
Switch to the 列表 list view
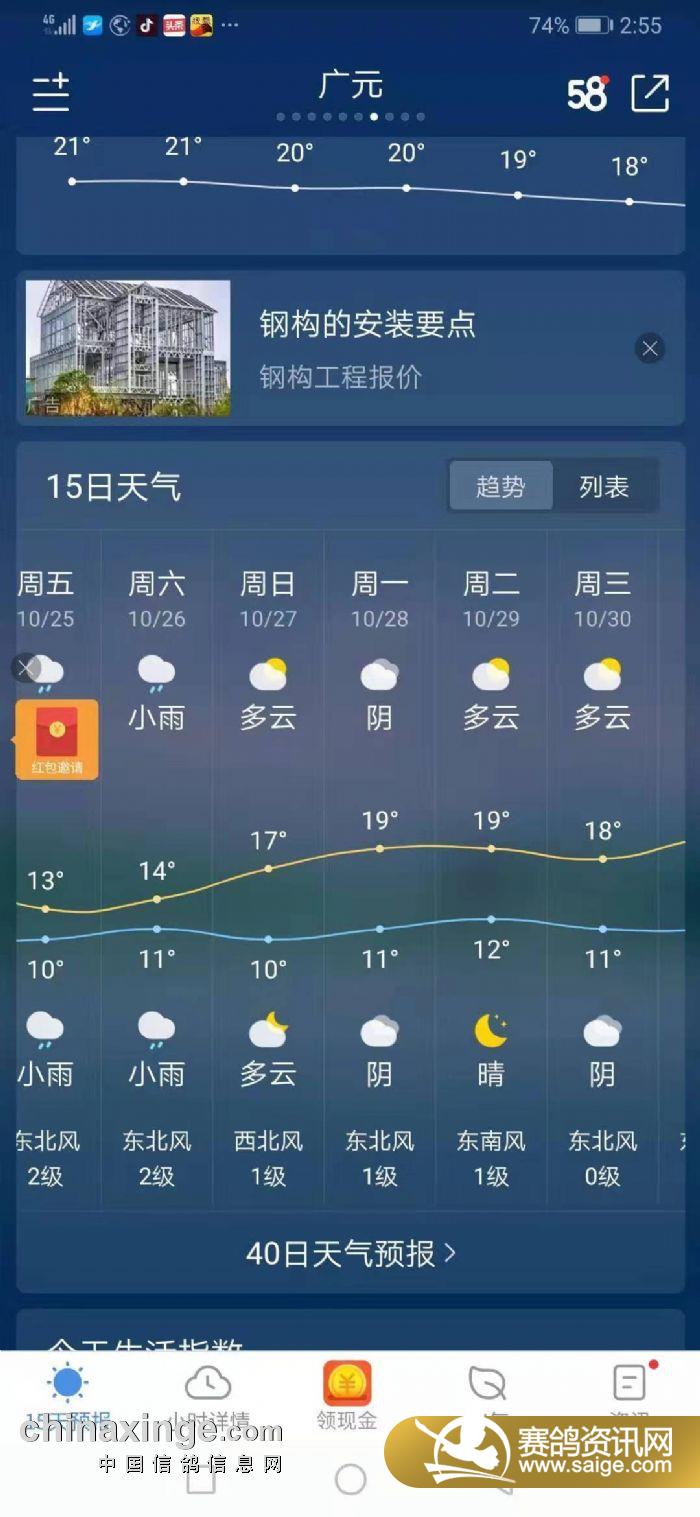pos(604,487)
